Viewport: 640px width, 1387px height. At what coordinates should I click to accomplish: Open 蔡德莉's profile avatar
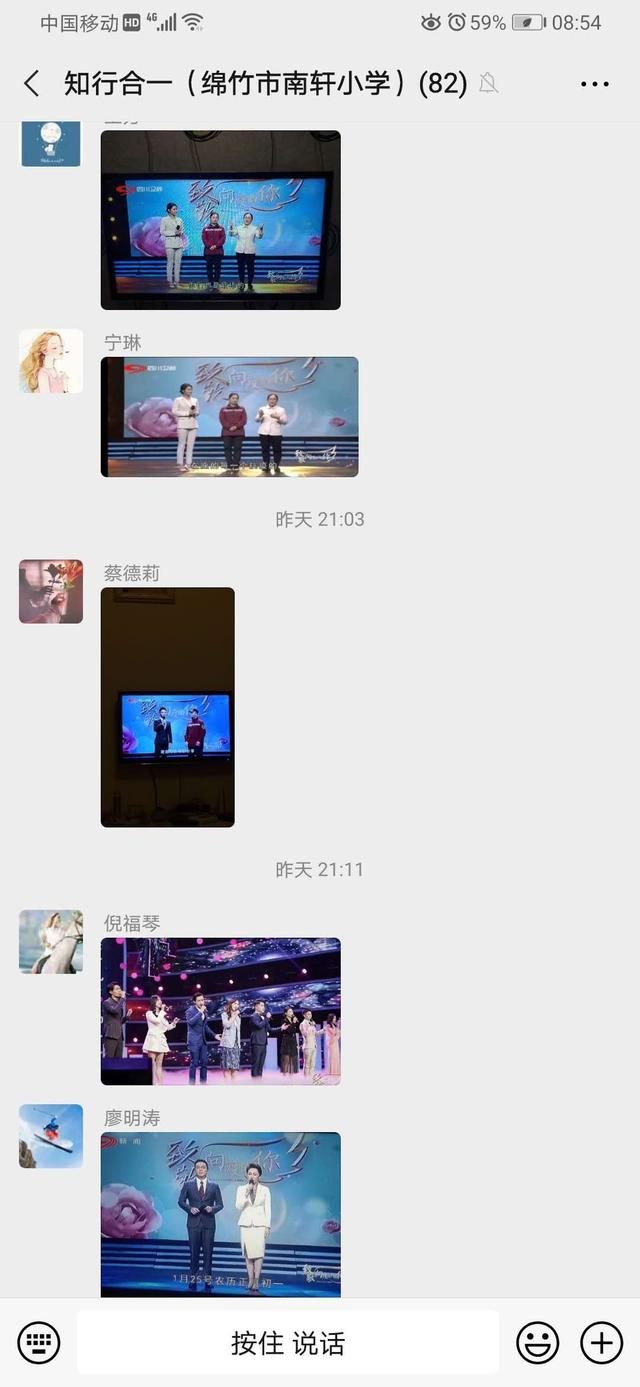point(51,591)
